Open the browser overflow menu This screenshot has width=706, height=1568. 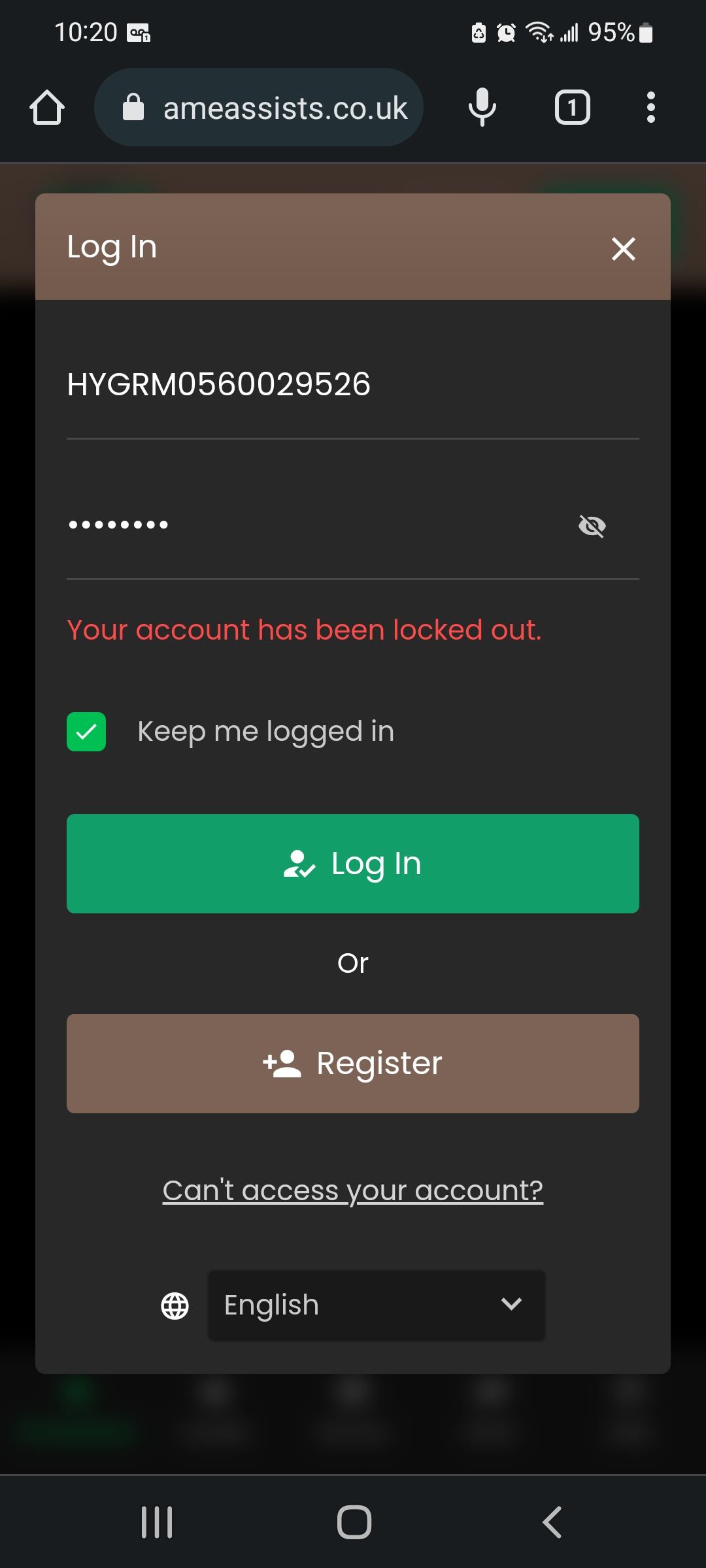(650, 108)
